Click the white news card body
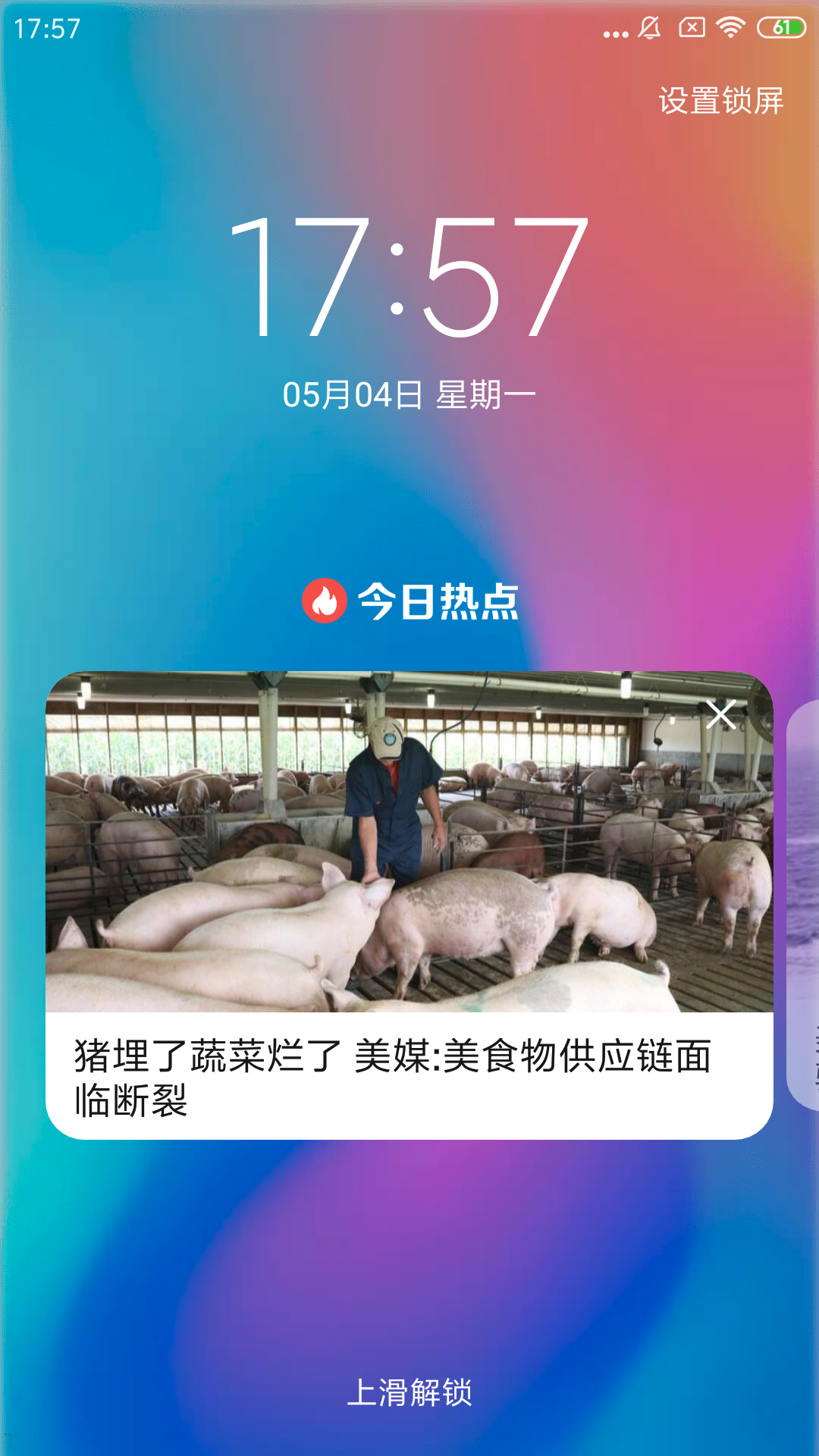Screen dimensions: 819x1456 [x=409, y=1077]
